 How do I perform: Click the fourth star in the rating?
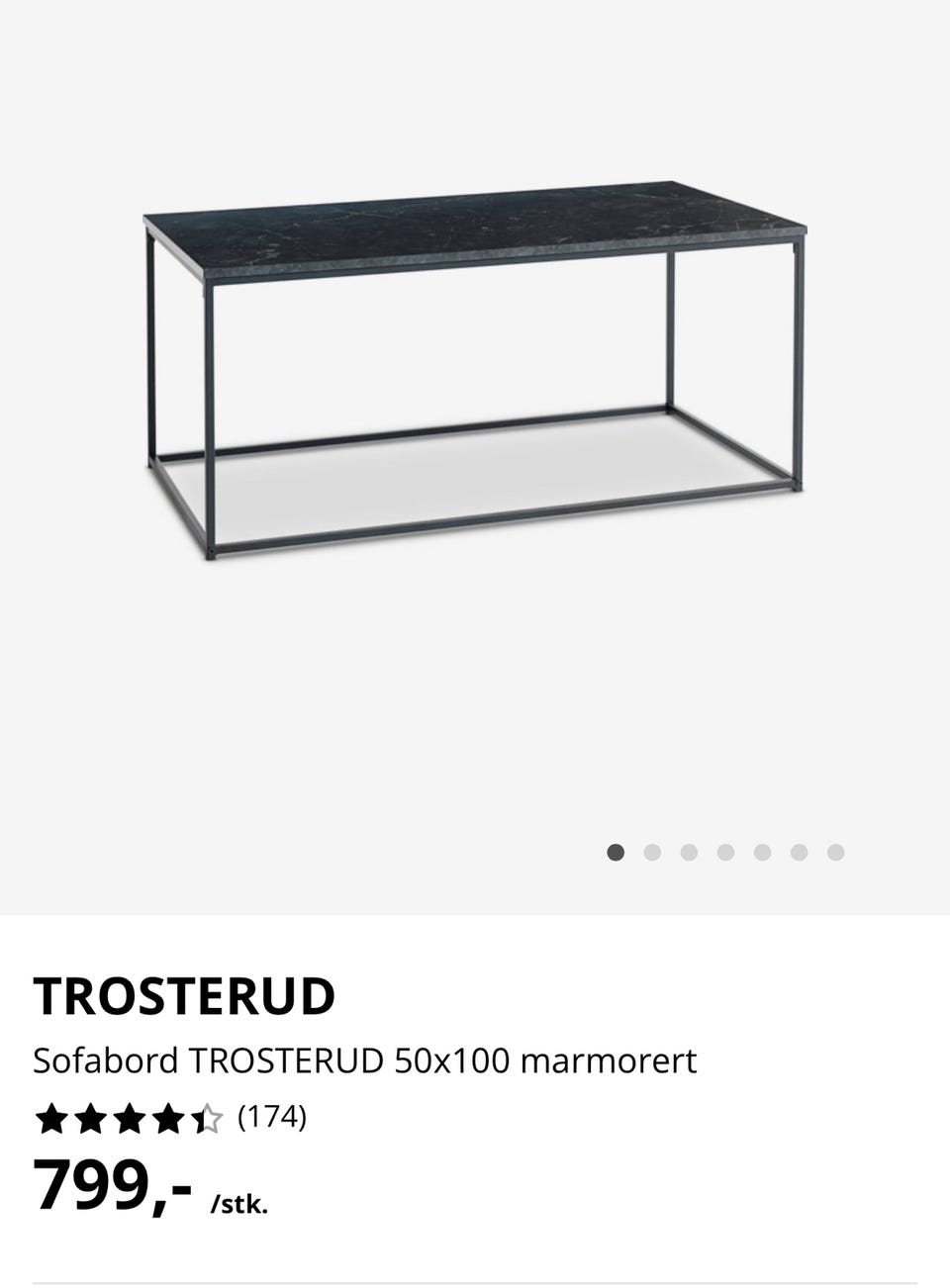point(167,1119)
